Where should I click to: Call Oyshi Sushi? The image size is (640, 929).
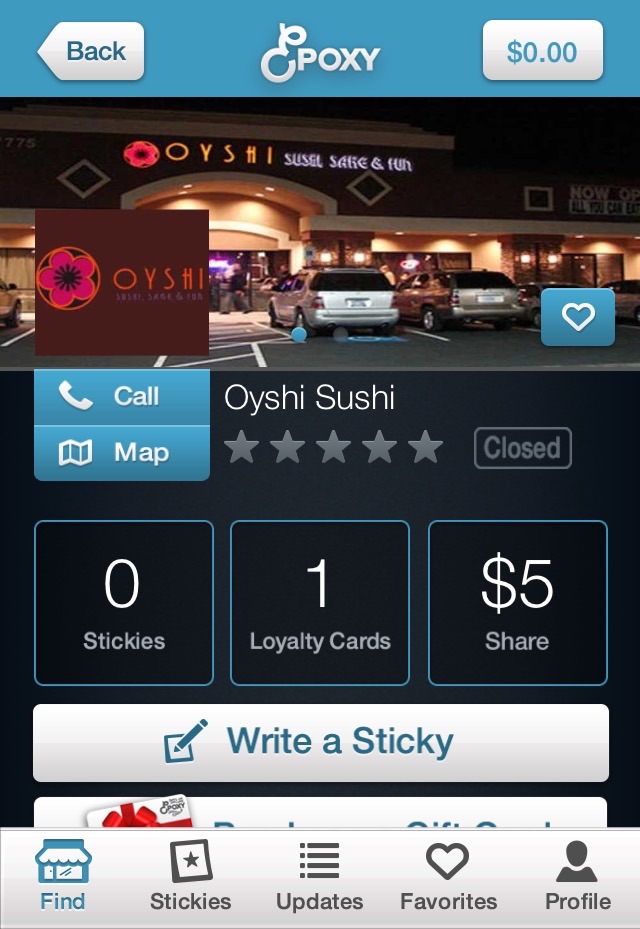pos(122,396)
